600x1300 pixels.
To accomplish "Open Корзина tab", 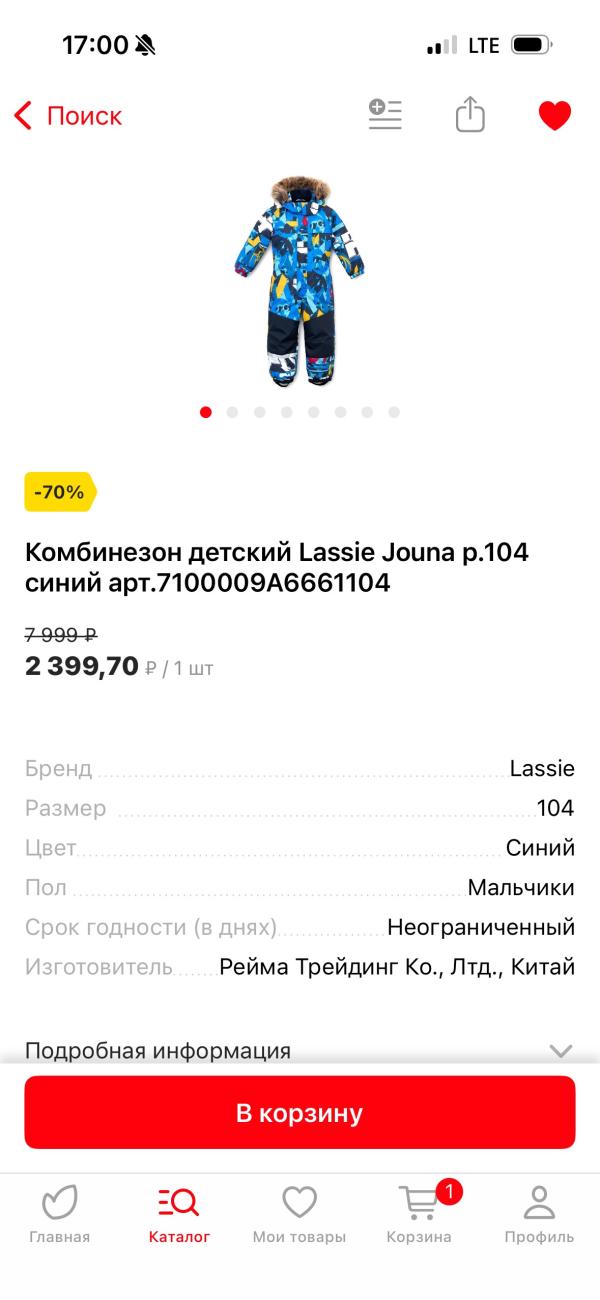I will tap(419, 1214).
